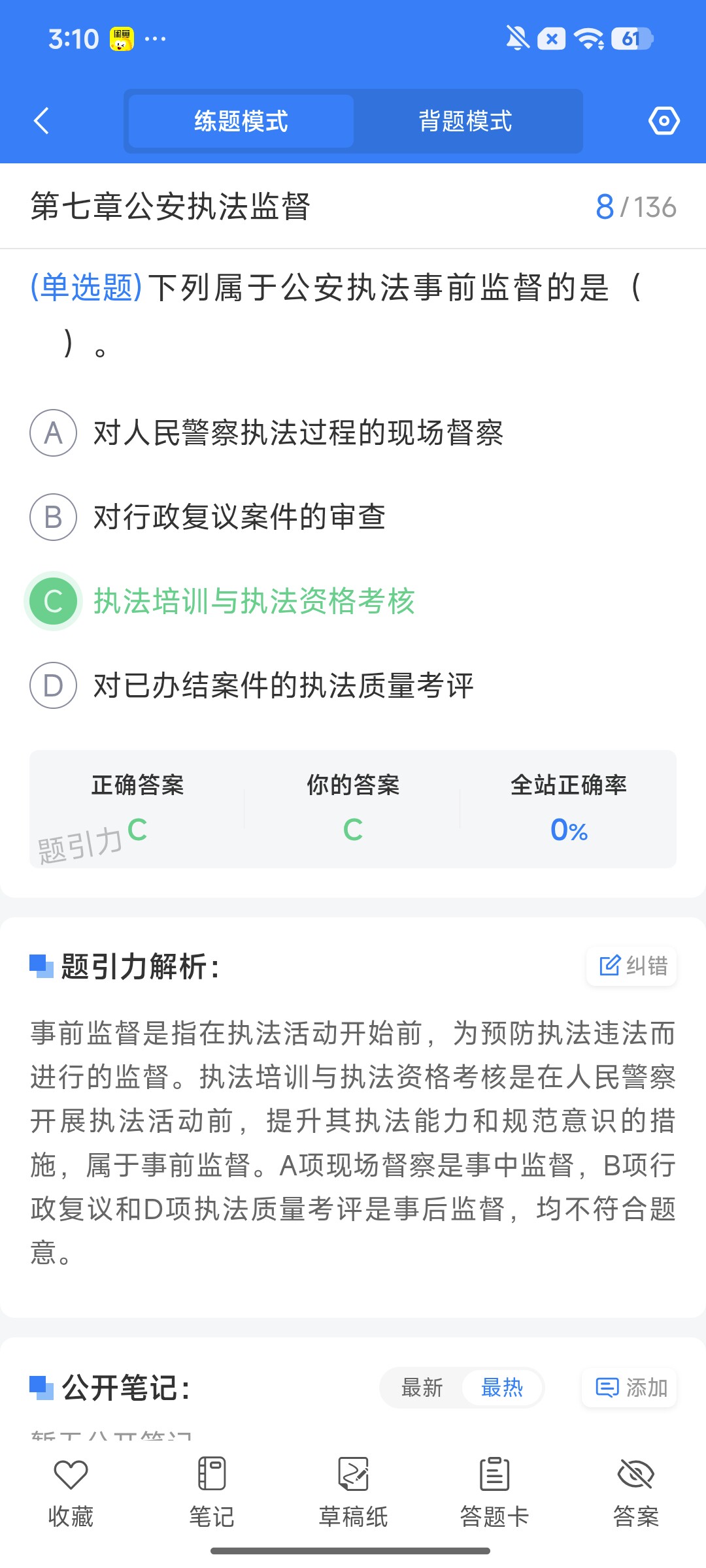Go back using the top-left arrow
706x1568 pixels.
[x=41, y=121]
